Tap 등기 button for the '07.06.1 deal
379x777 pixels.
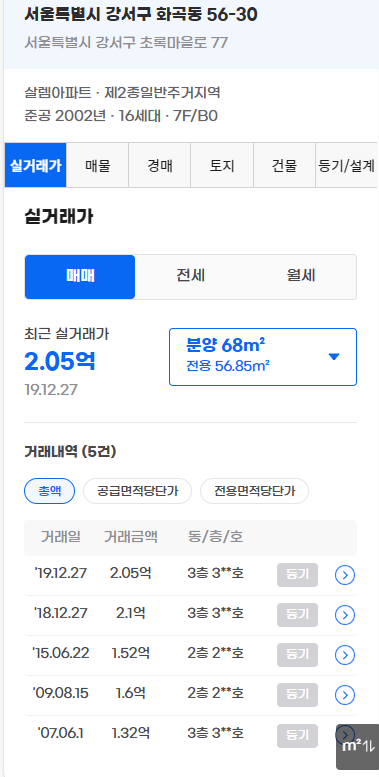(x=297, y=735)
